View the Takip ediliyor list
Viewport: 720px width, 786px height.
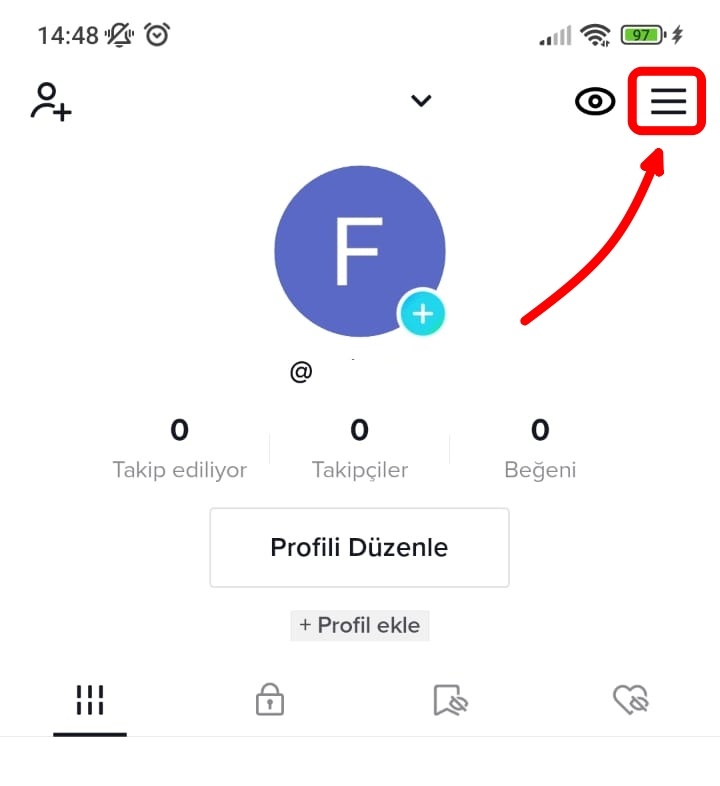[x=179, y=448]
